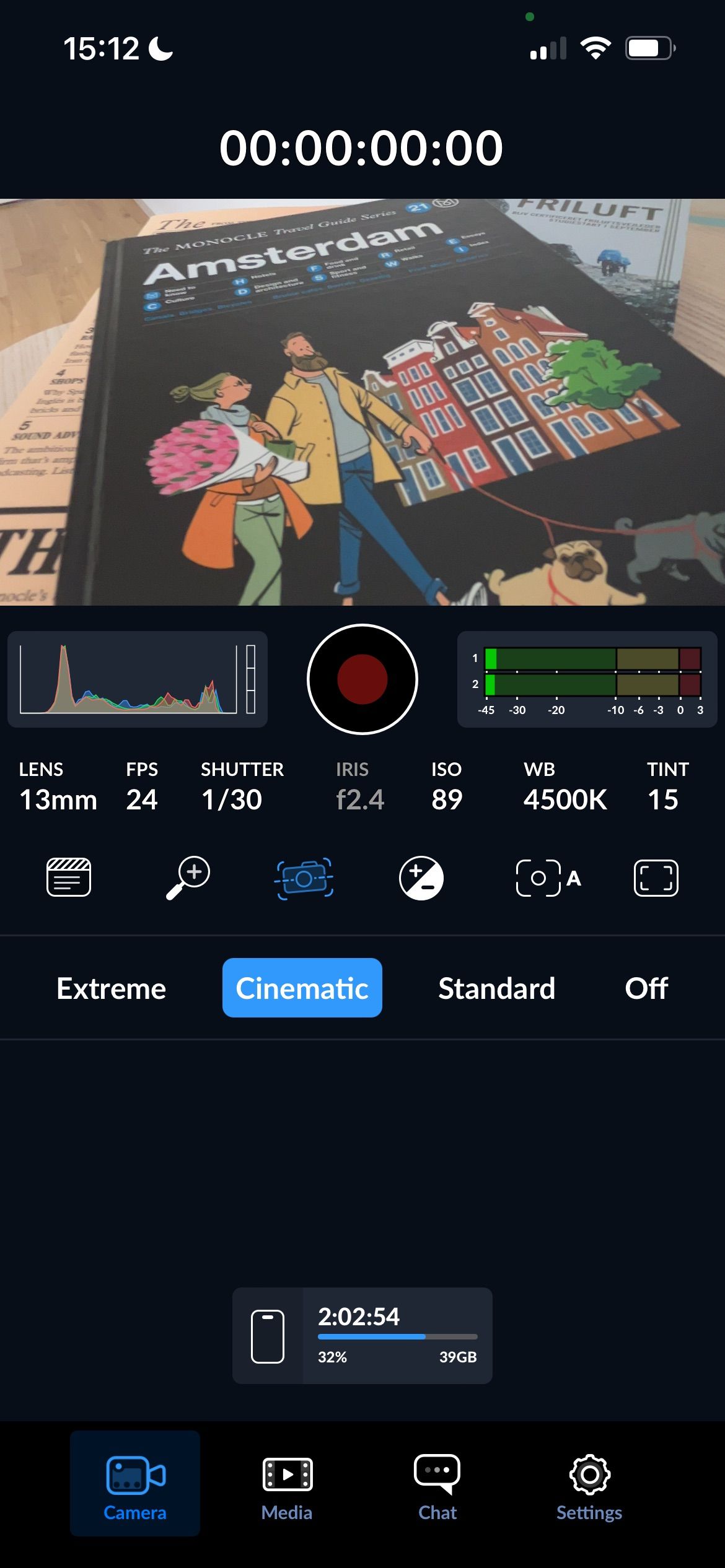This screenshot has height=1568, width=725.
Task: Open exposure compensation plus-minus icon
Action: coord(421,878)
